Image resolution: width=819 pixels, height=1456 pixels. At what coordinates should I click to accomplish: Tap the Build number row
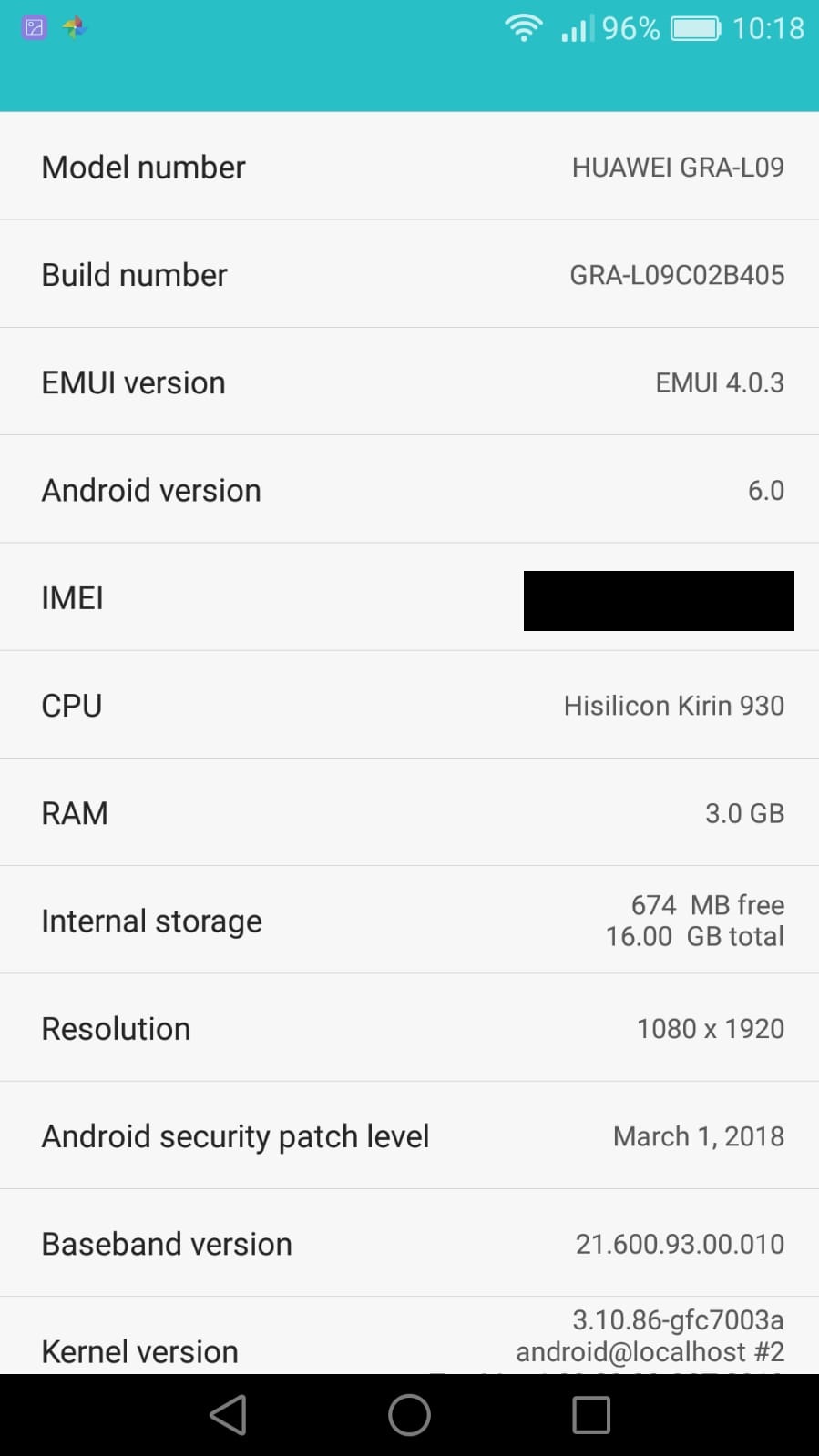tap(409, 274)
